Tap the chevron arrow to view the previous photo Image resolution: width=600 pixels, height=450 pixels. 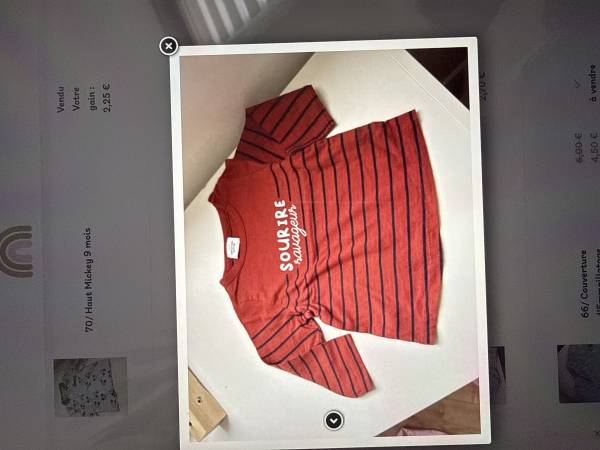[334, 420]
